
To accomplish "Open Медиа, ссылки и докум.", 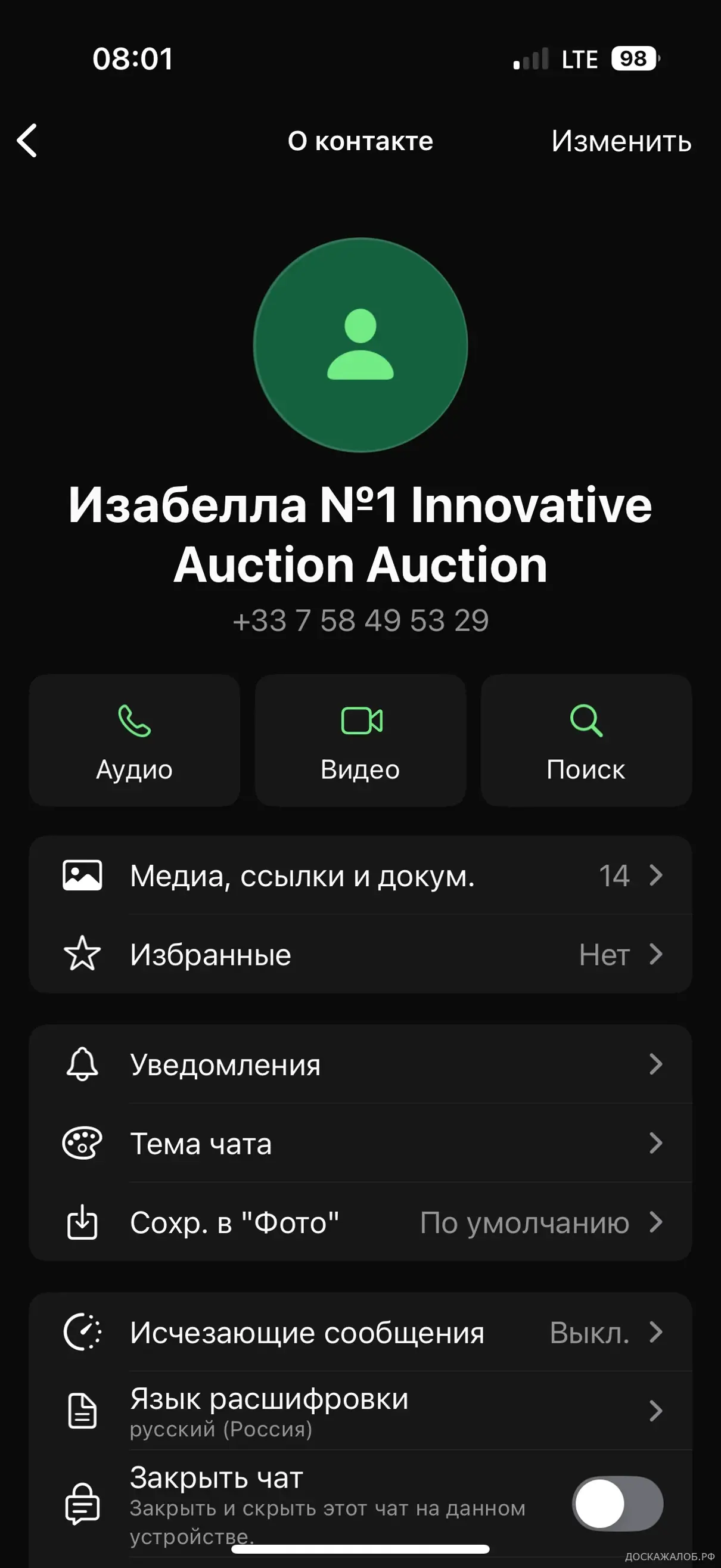I will (x=360, y=875).
